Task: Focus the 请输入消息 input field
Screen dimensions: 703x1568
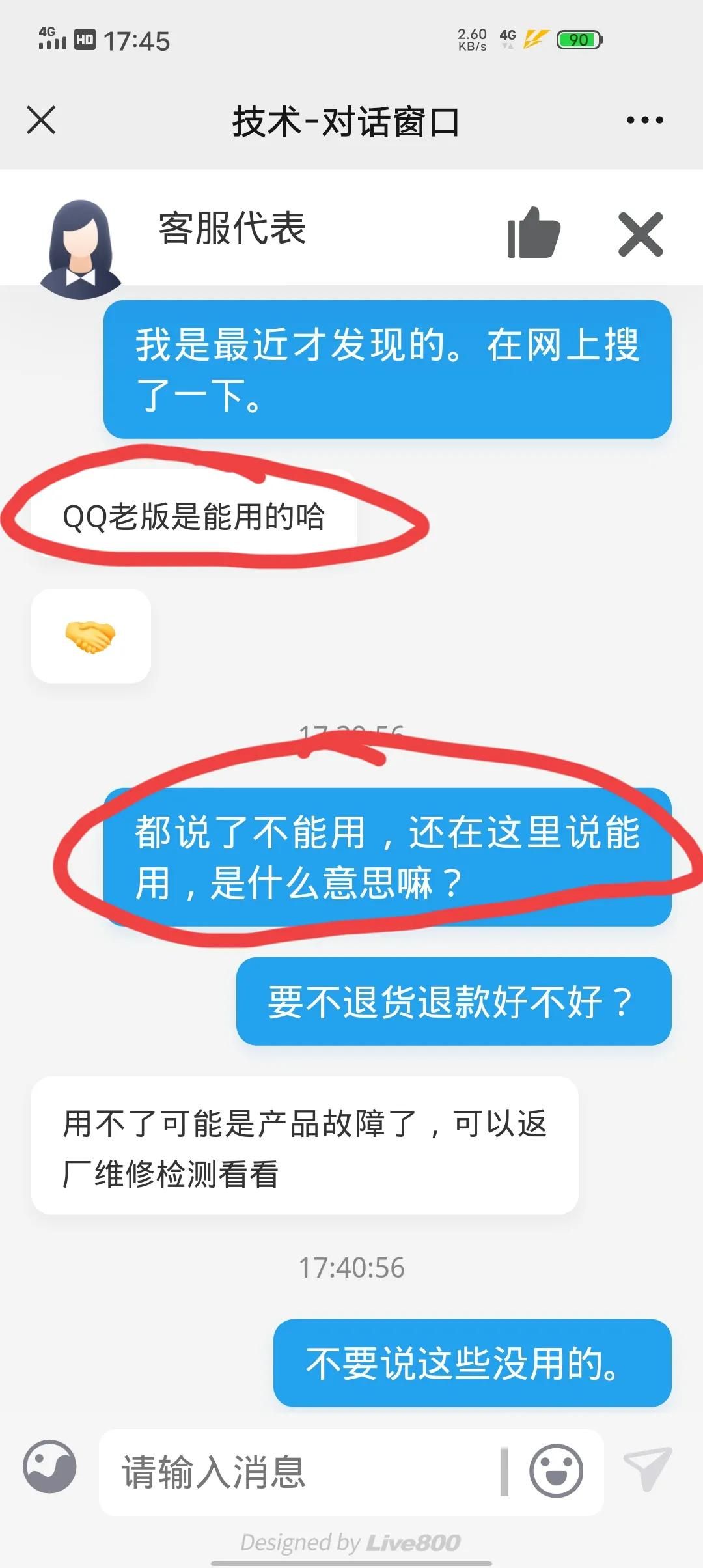Action: pos(299,1472)
